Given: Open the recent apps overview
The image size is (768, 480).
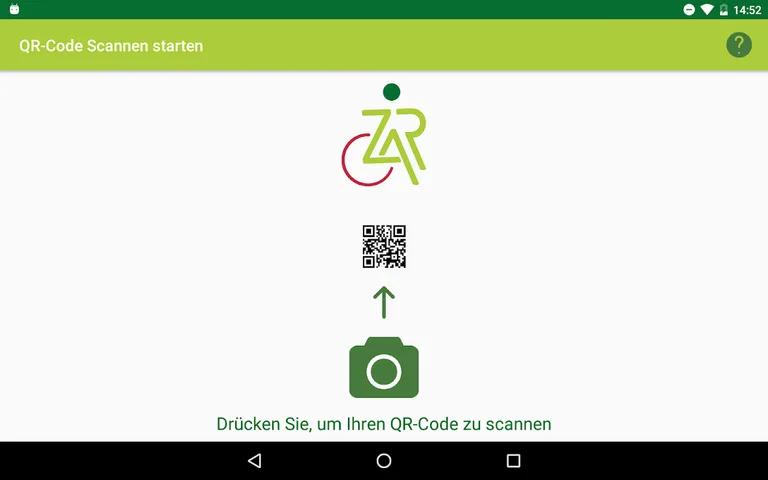Looking at the screenshot, I should [513, 461].
